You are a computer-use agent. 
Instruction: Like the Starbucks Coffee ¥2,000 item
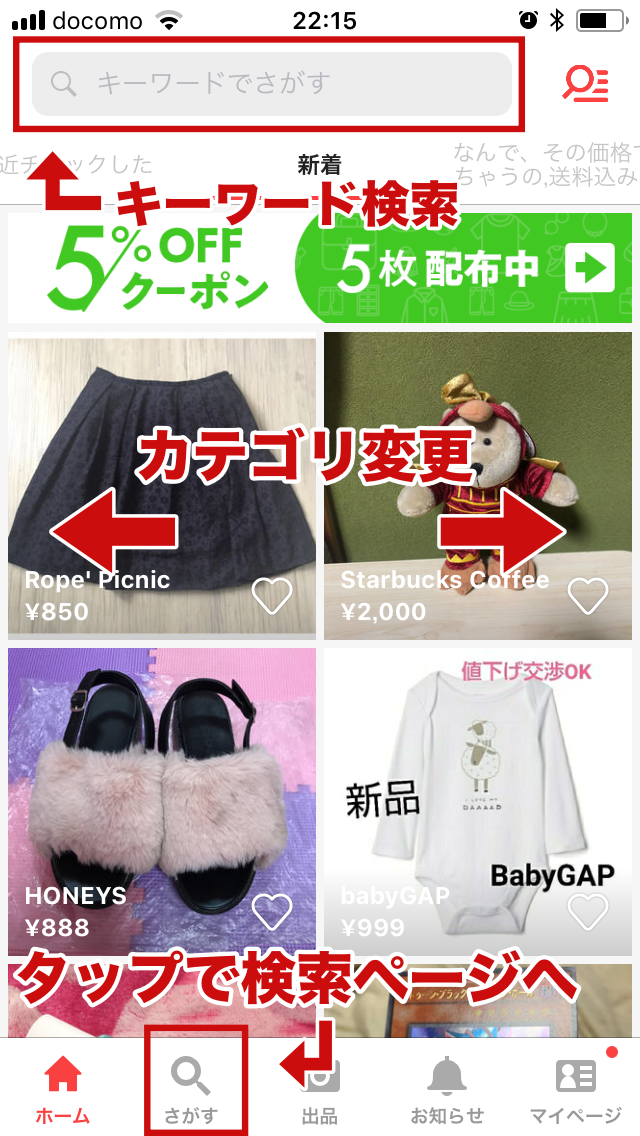587,597
